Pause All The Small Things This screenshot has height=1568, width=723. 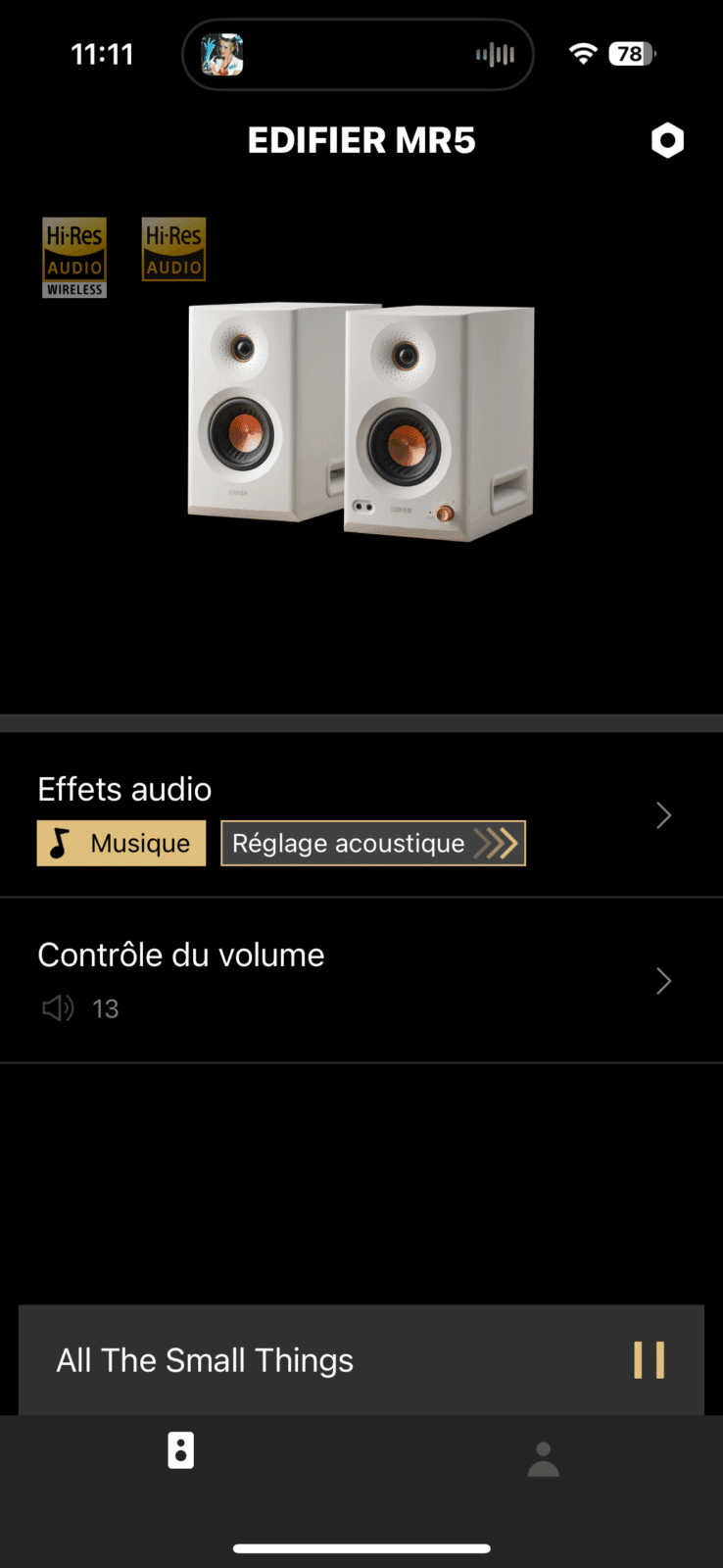(649, 1360)
